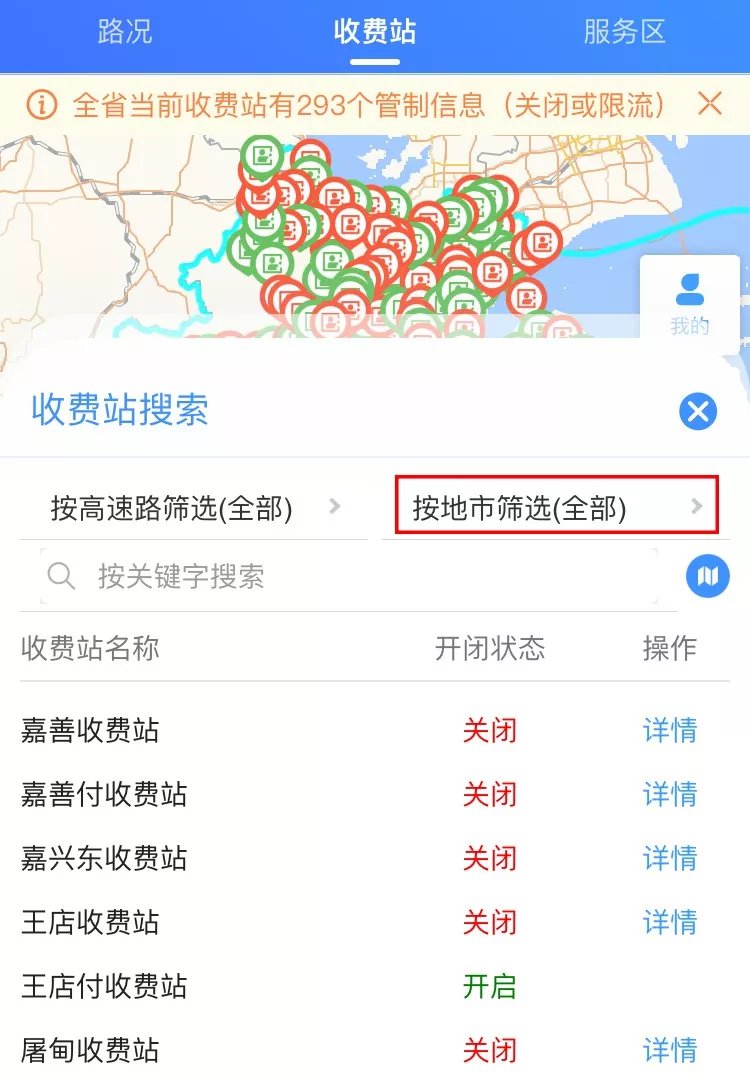Expand the 按地市筛选 filter

point(556,509)
